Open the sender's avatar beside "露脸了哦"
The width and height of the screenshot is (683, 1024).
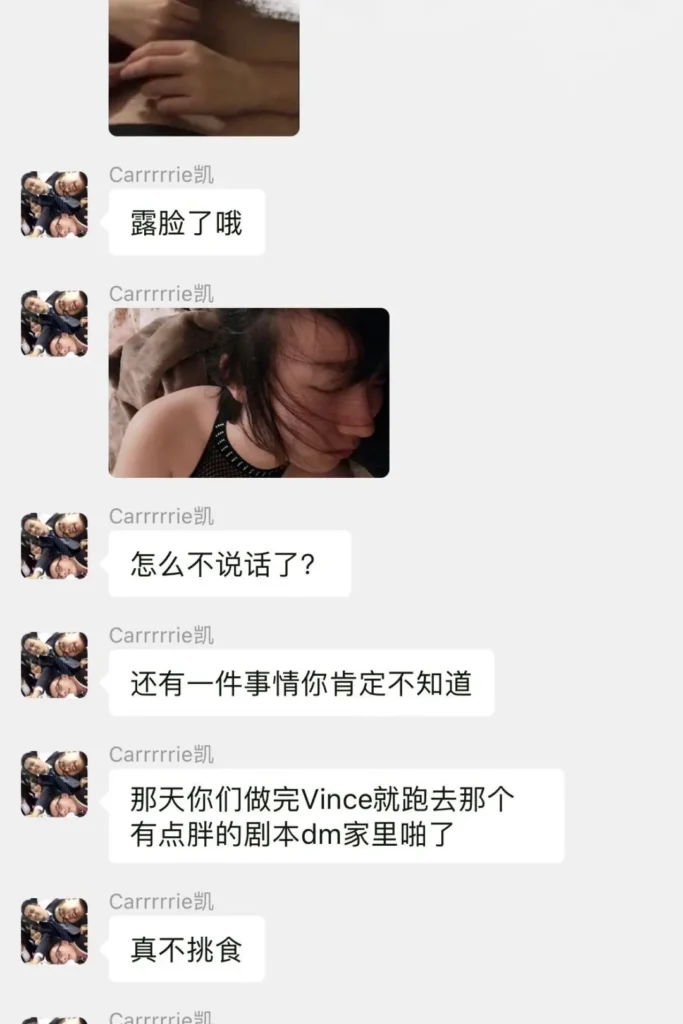tap(54, 205)
